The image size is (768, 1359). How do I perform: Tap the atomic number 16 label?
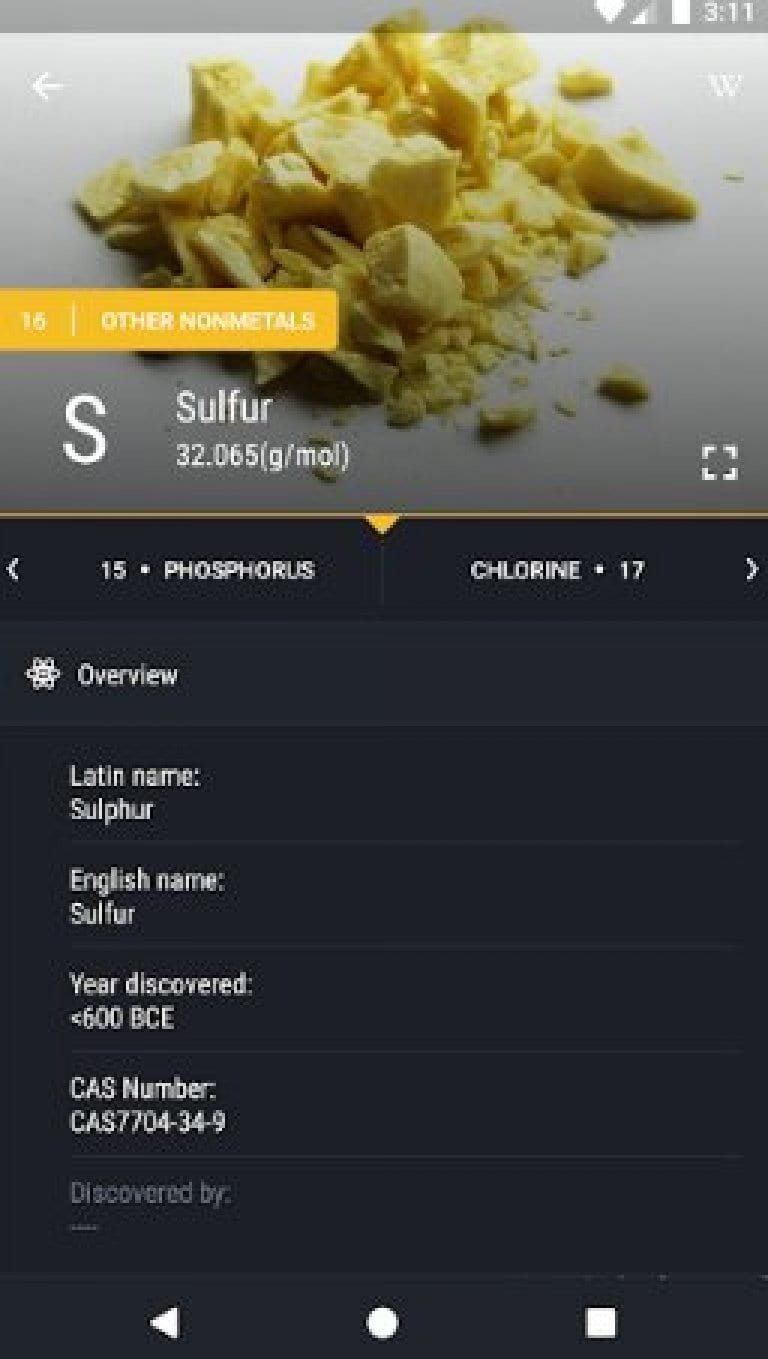click(31, 321)
